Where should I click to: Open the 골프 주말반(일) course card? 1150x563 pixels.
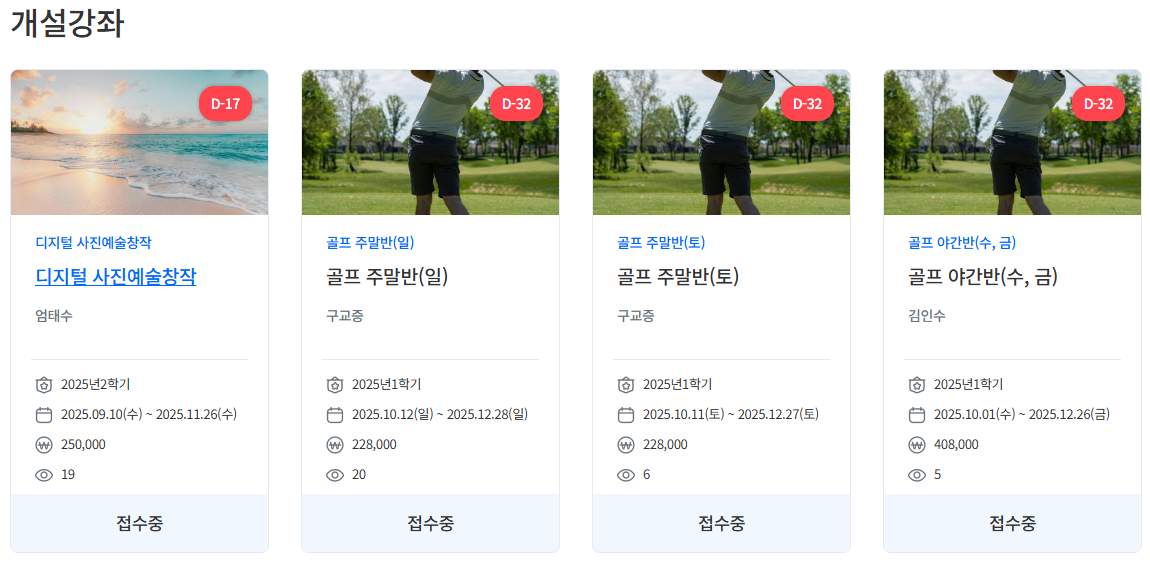click(388, 277)
